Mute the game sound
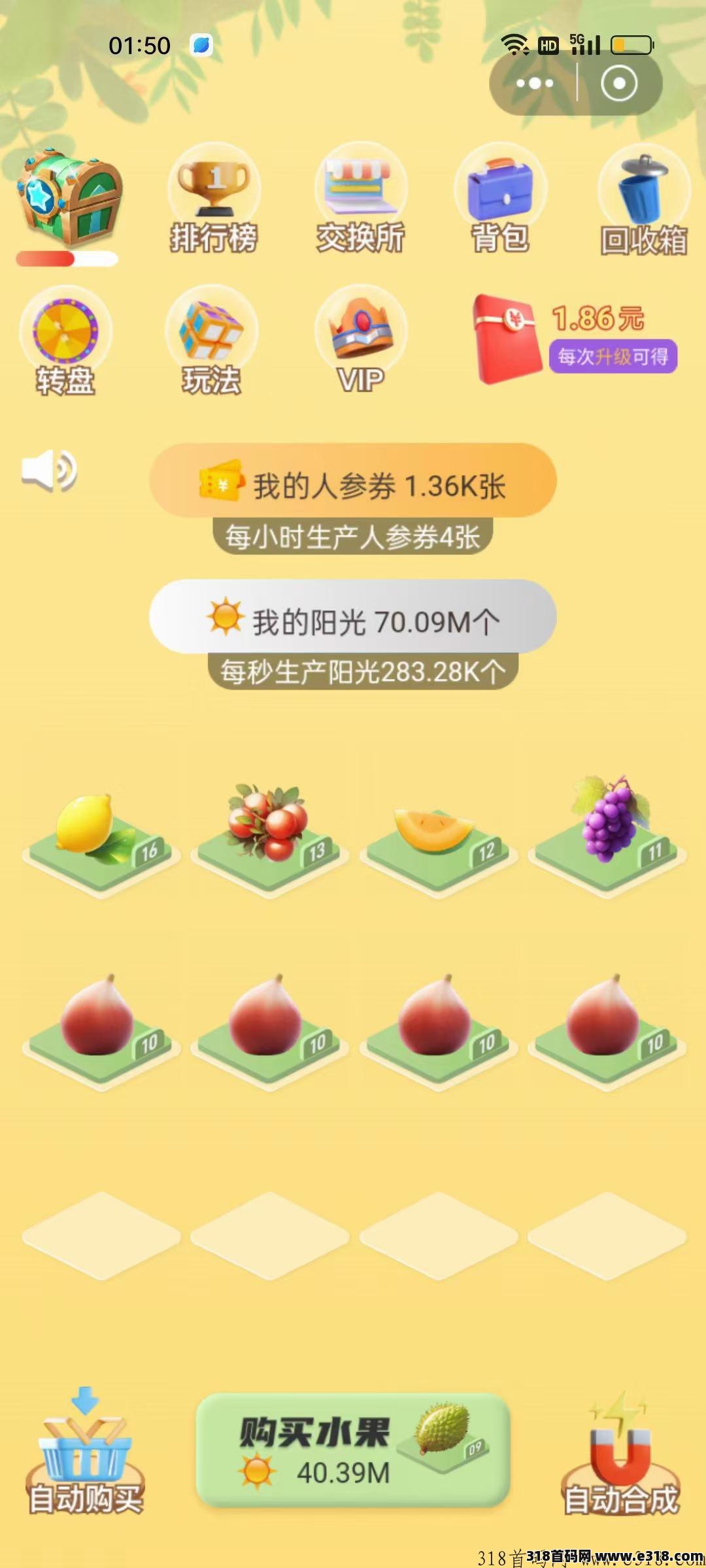Screen dimensions: 706x1568 point(49,470)
